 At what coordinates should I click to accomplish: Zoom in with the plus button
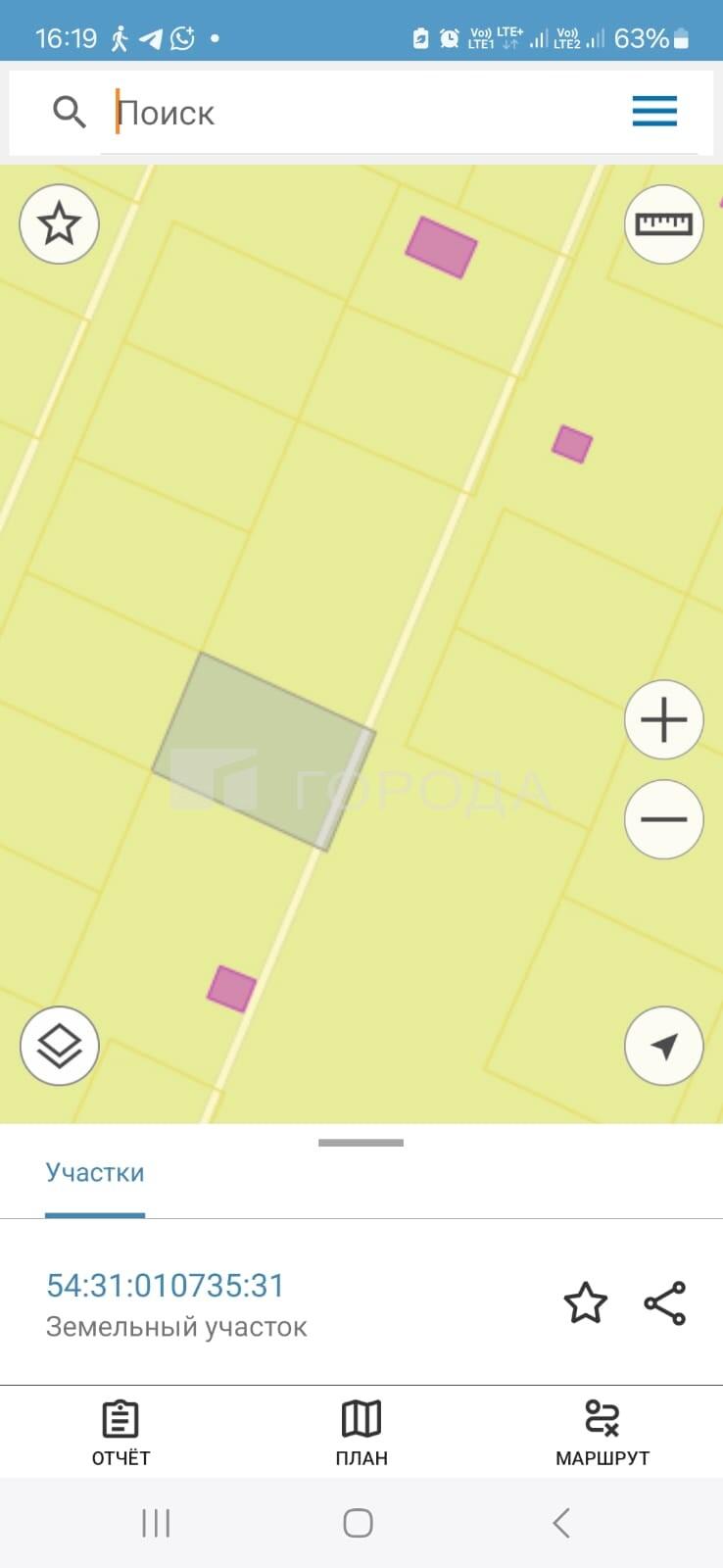tap(663, 720)
